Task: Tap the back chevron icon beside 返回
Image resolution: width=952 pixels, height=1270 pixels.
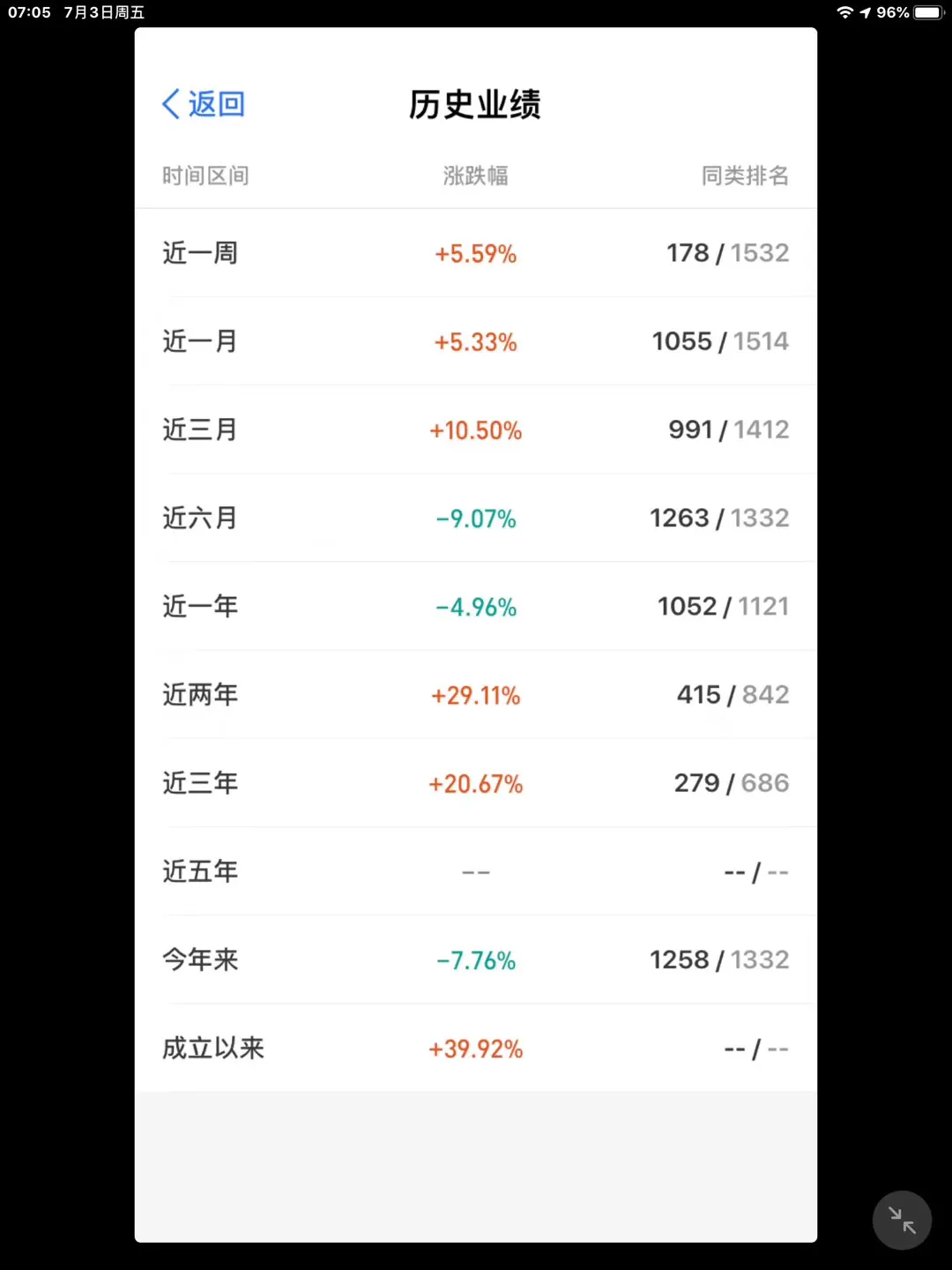Action: coord(170,104)
